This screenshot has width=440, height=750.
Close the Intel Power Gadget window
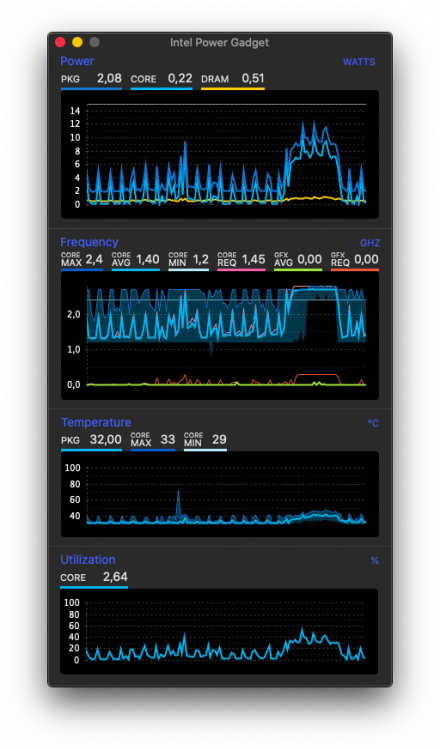pos(60,42)
